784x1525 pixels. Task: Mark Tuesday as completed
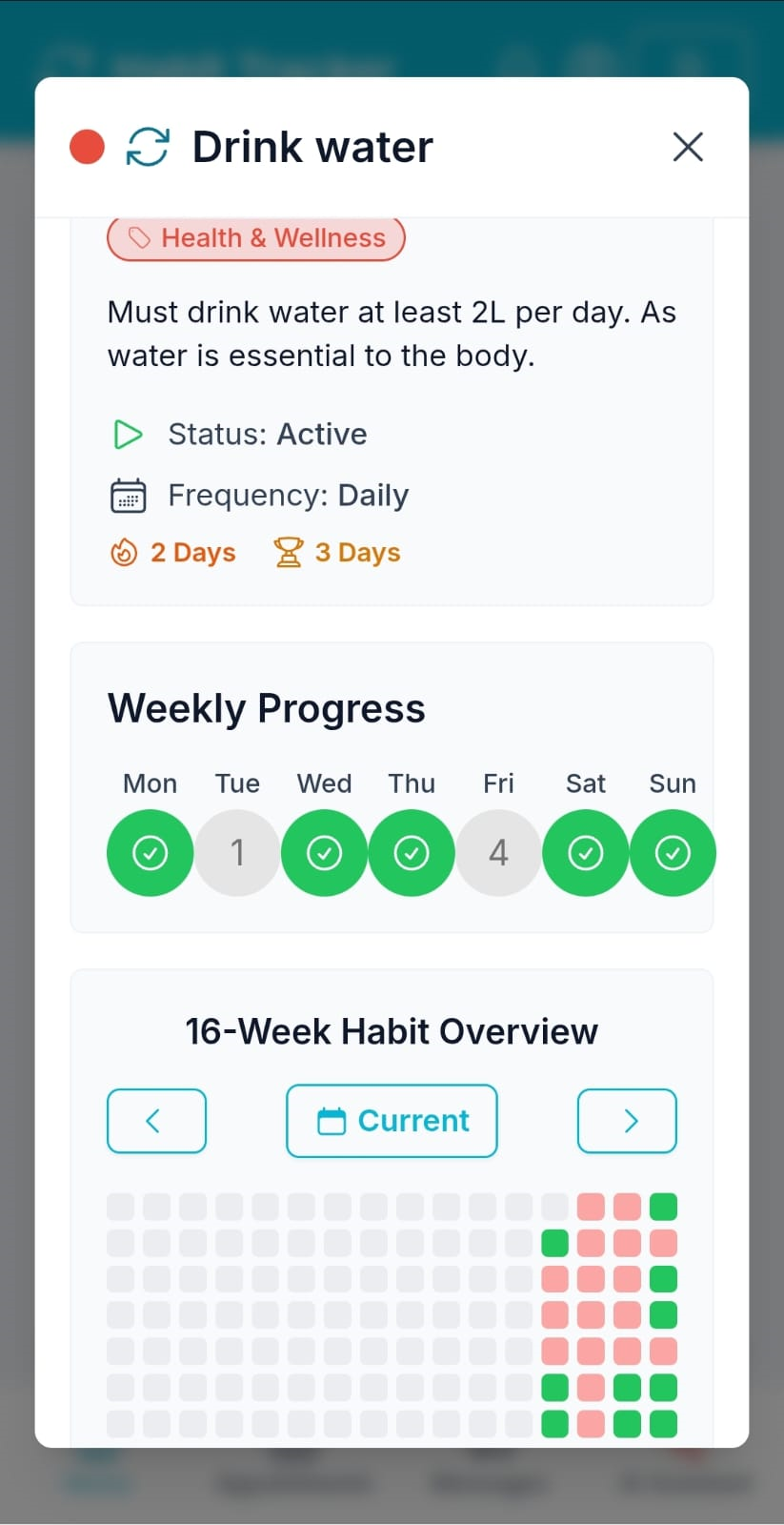(237, 852)
